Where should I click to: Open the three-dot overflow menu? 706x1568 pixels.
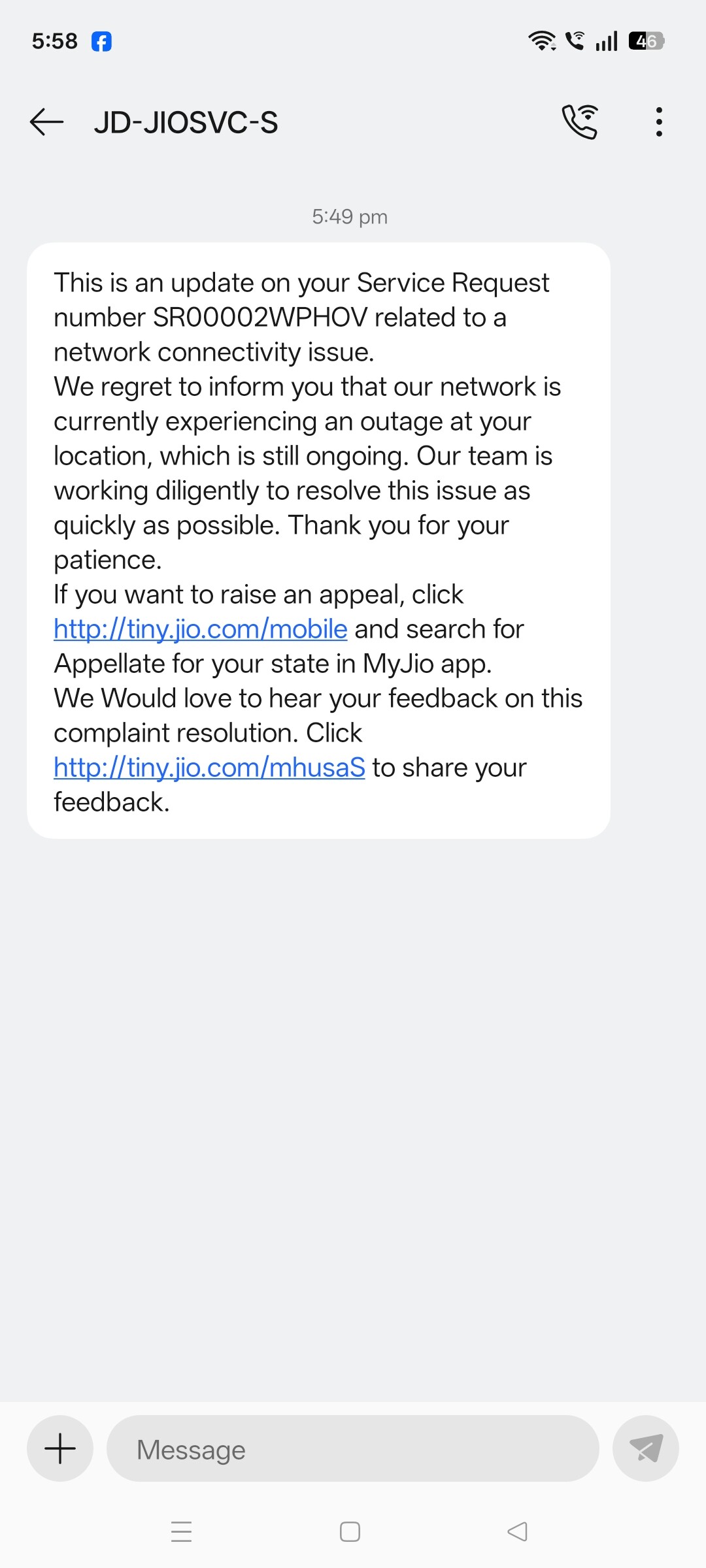click(659, 122)
